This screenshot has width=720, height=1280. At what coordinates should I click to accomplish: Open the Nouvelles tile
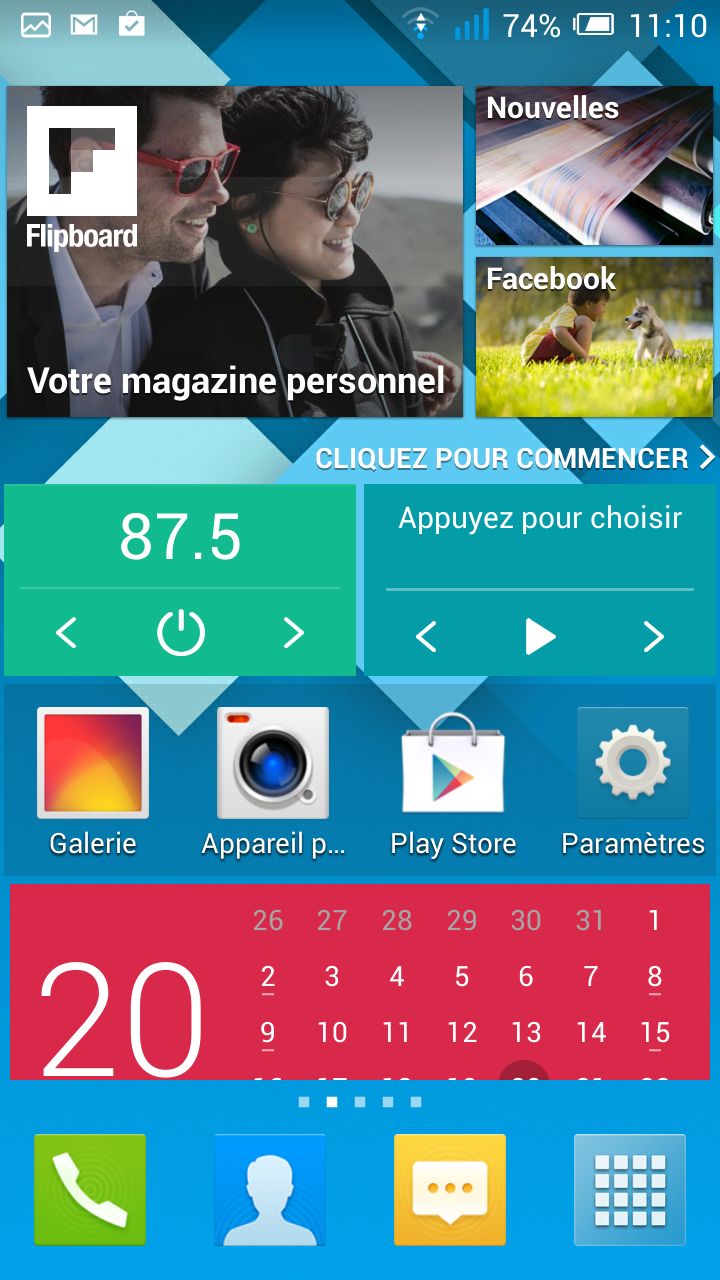click(x=594, y=165)
